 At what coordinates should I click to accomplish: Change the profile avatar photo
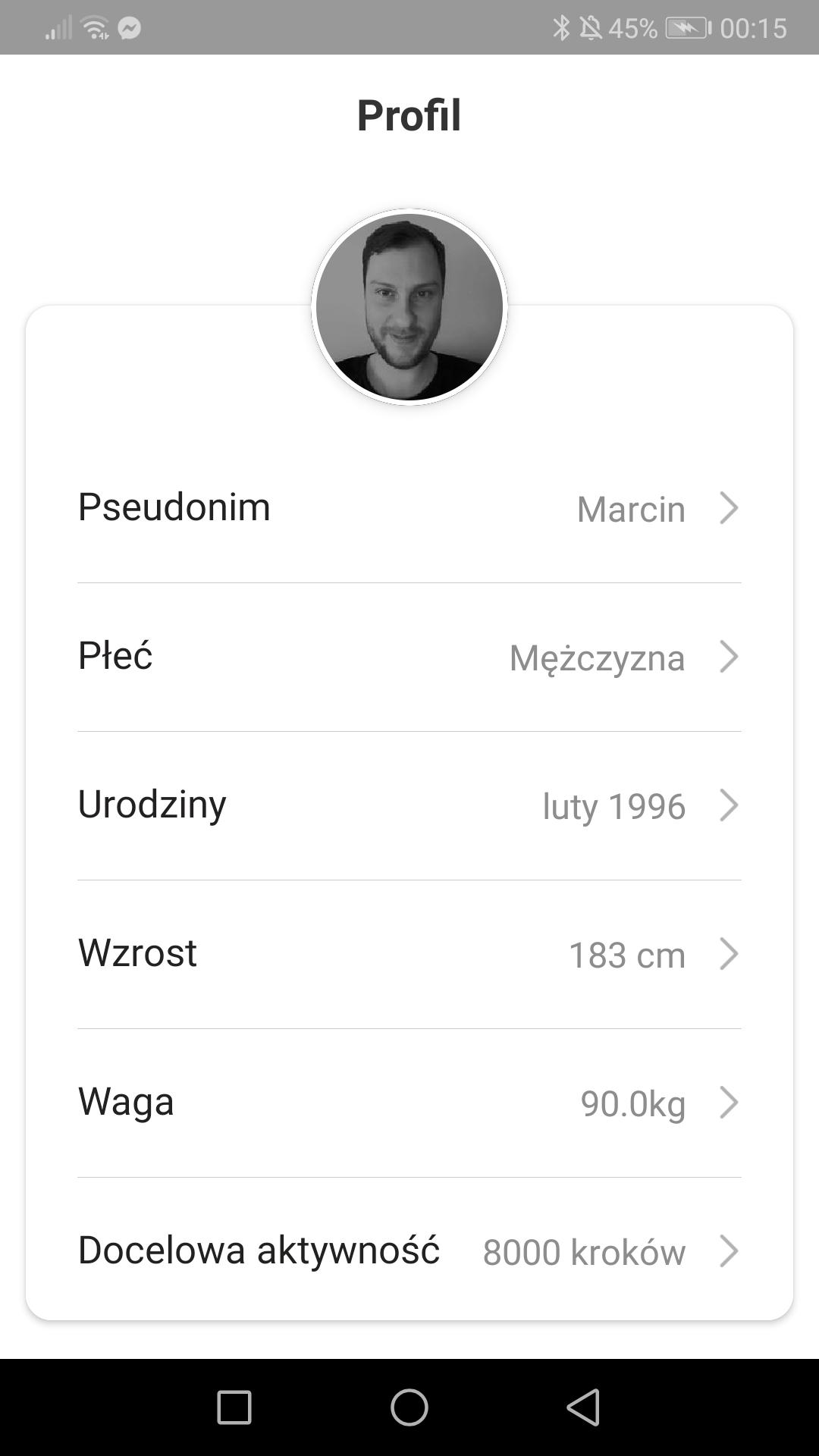coord(409,307)
